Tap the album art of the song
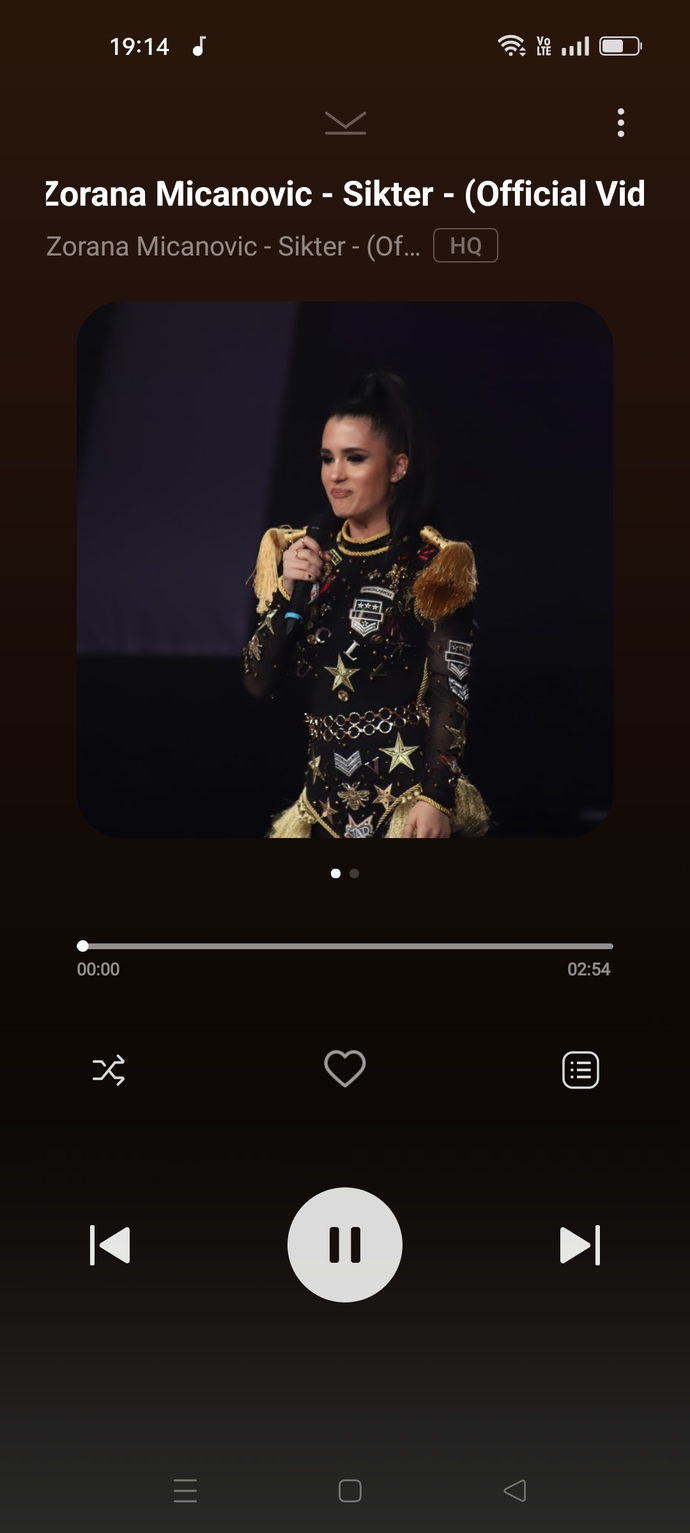Screen dimensions: 690x1533 (345, 570)
